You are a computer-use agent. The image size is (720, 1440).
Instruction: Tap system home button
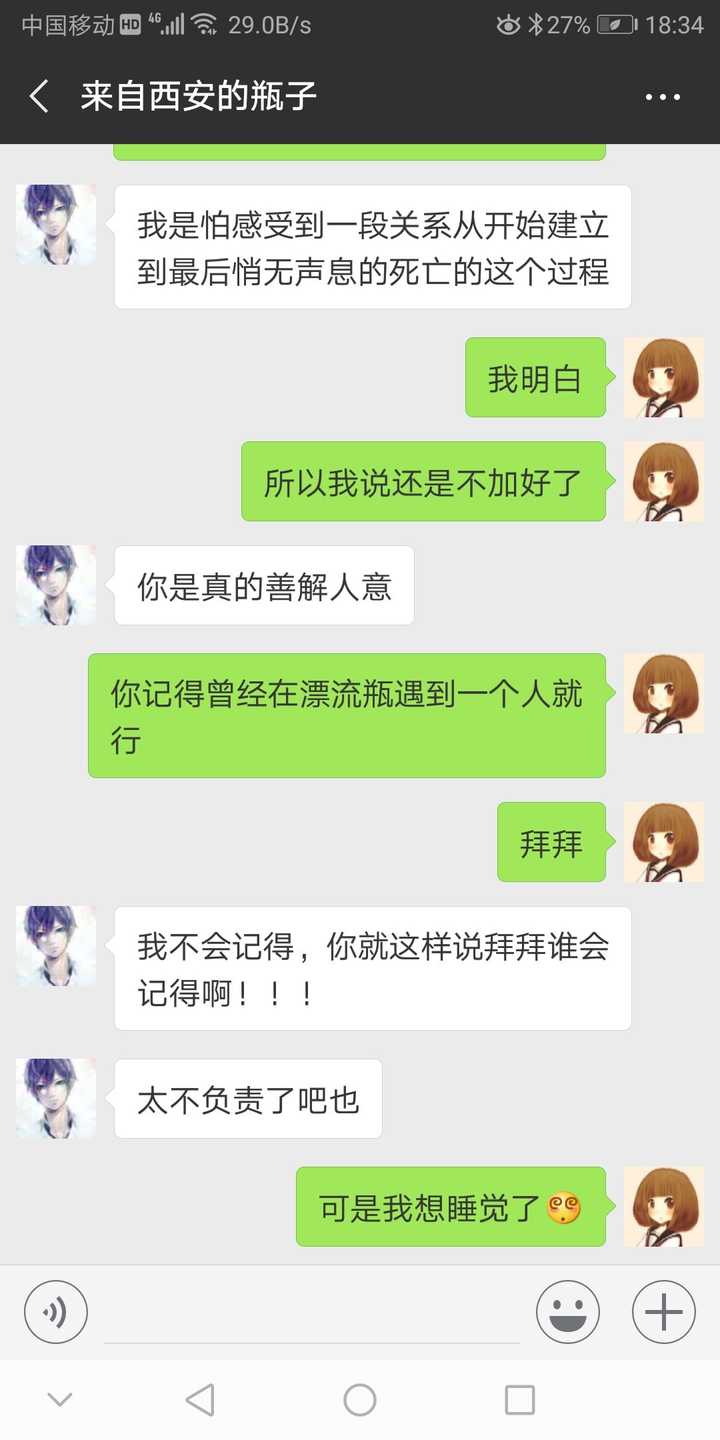[360, 1400]
